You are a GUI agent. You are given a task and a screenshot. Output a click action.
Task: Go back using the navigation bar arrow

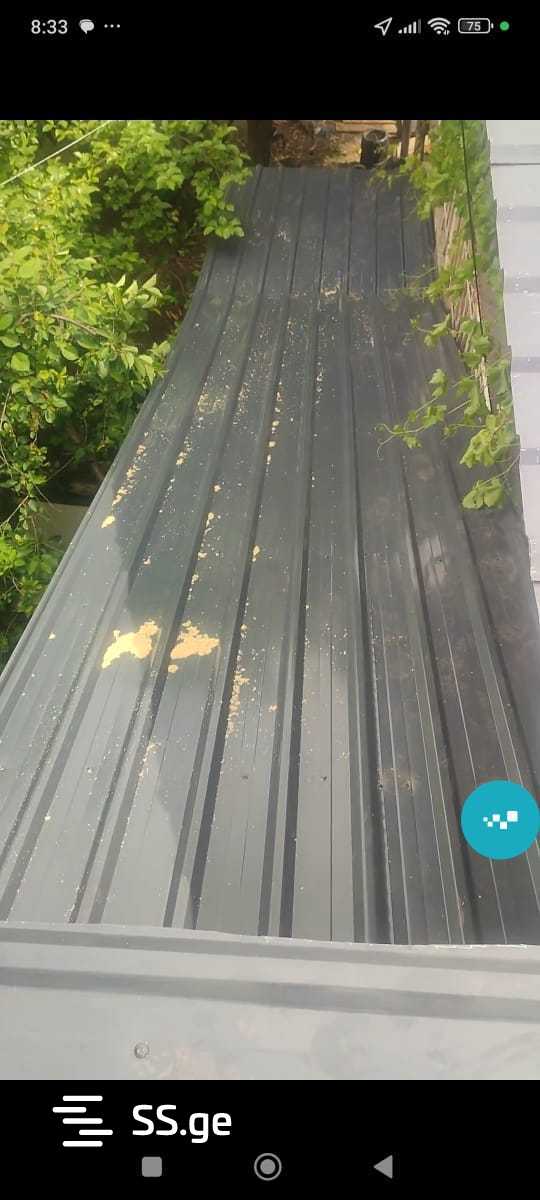[383, 1166]
